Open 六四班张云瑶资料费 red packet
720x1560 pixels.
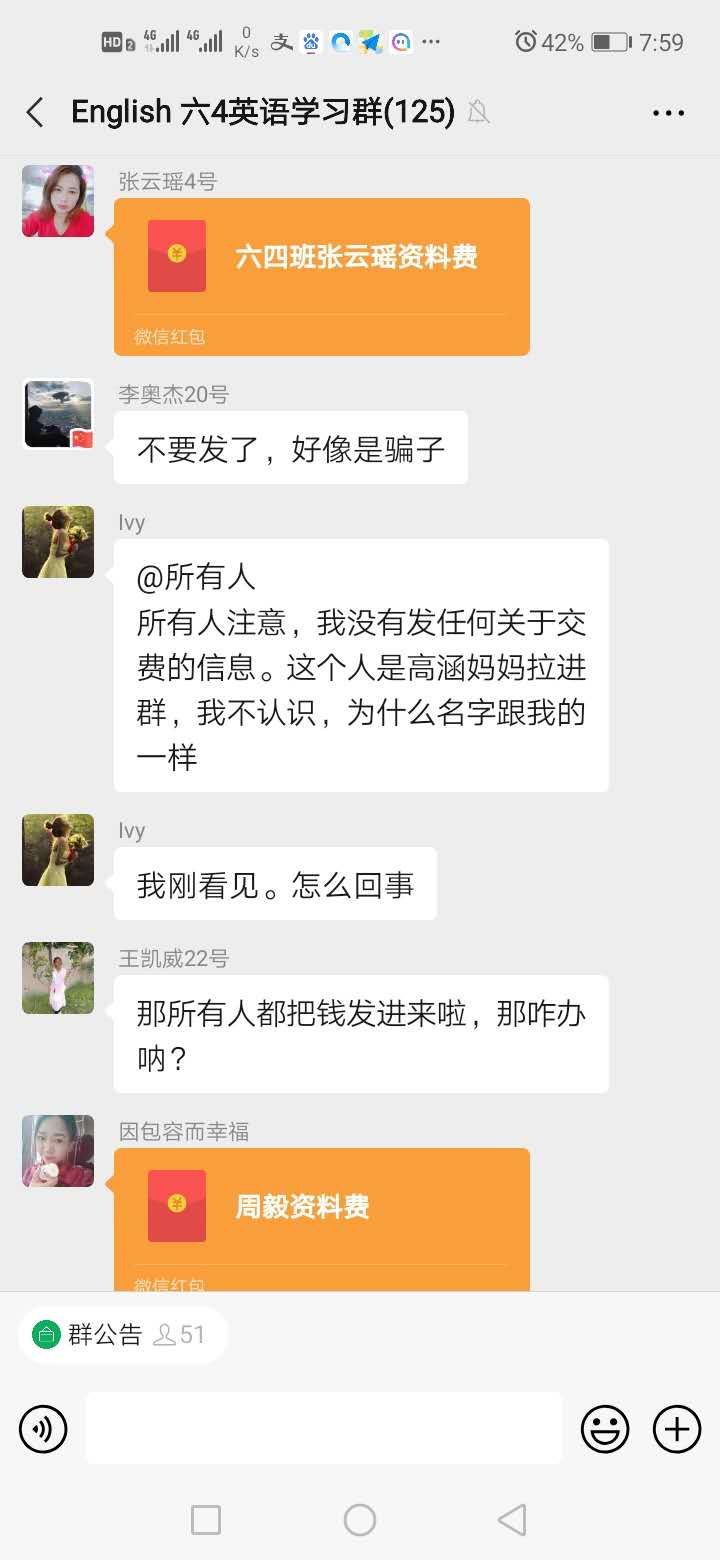click(x=320, y=276)
